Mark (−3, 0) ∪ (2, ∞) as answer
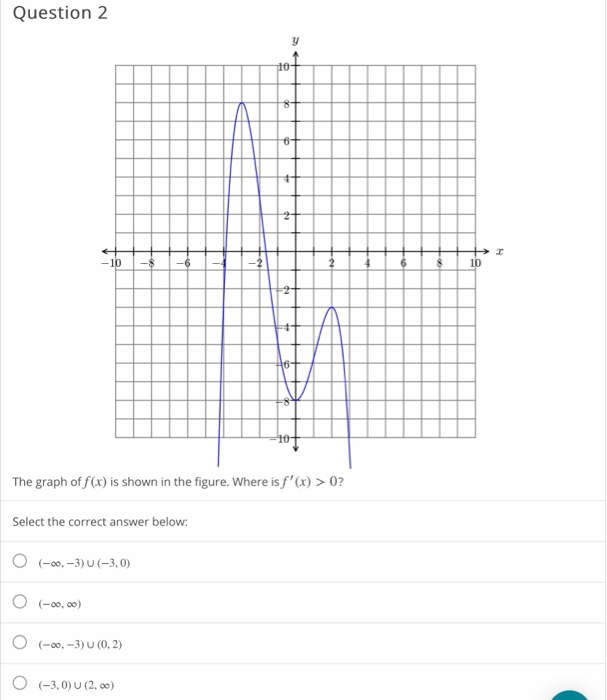The width and height of the screenshot is (607, 700). click(19, 685)
